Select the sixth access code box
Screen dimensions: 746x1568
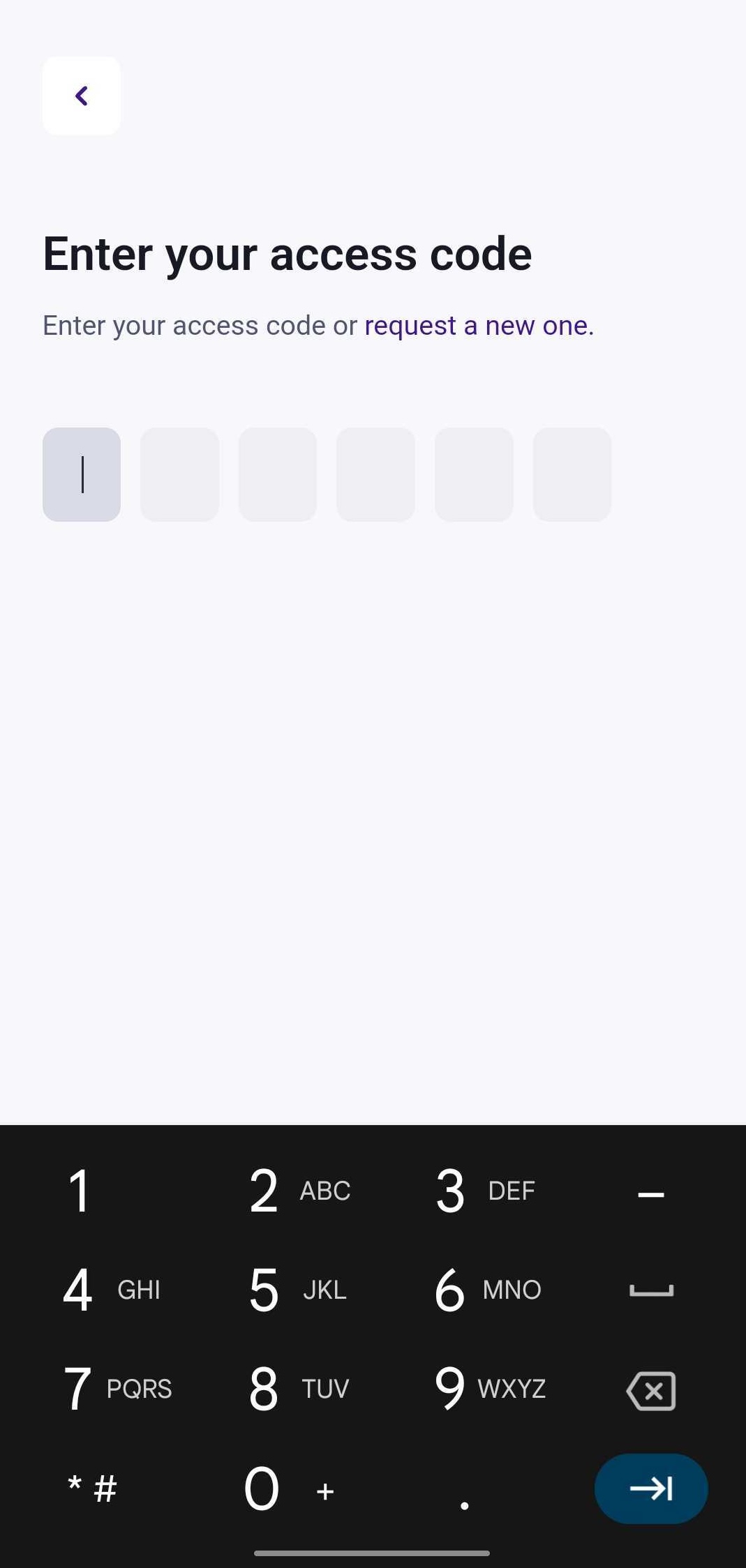click(572, 474)
